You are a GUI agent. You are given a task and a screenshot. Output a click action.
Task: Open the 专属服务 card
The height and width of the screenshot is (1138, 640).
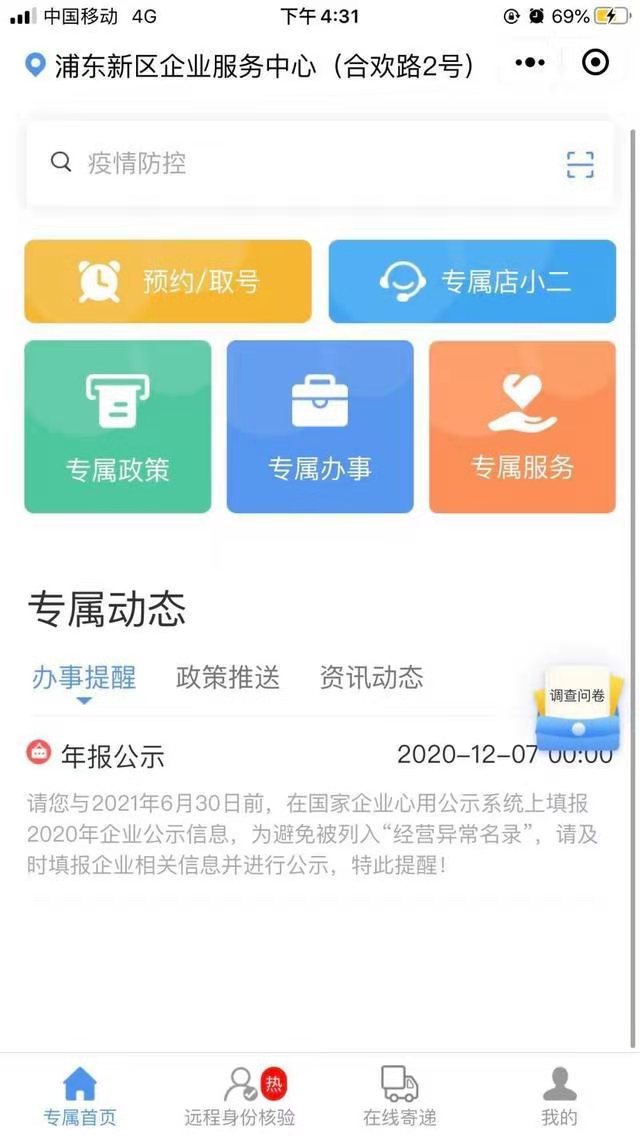point(522,427)
